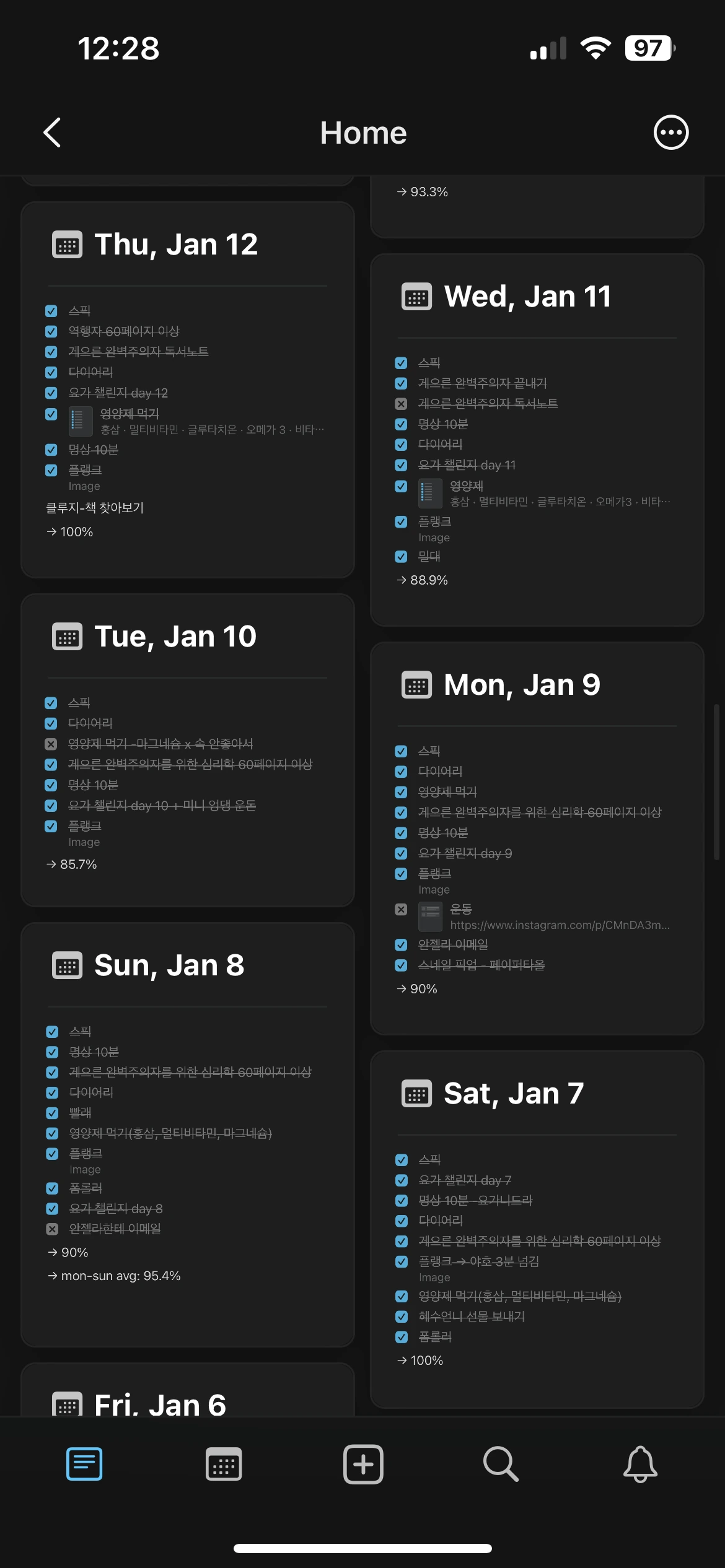
Task: Open the Image attachment under 플랭크 on Sun, Jan 8
Action: [85, 1169]
